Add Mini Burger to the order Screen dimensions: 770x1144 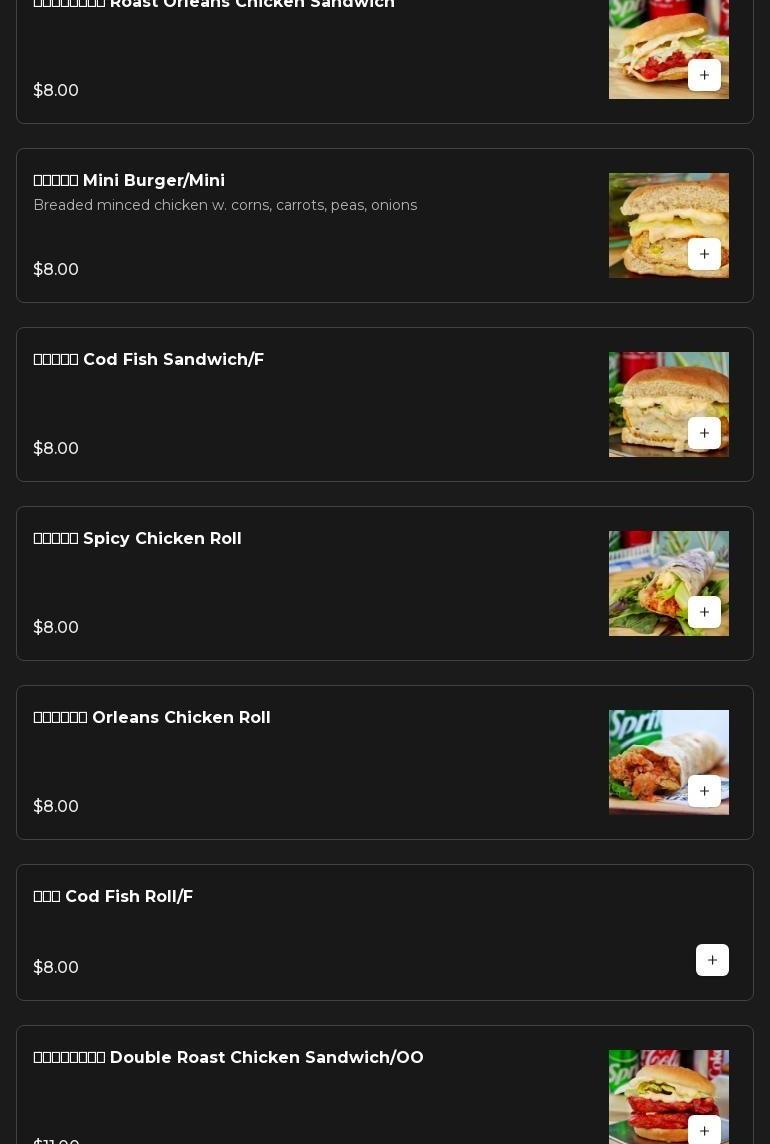point(704,254)
